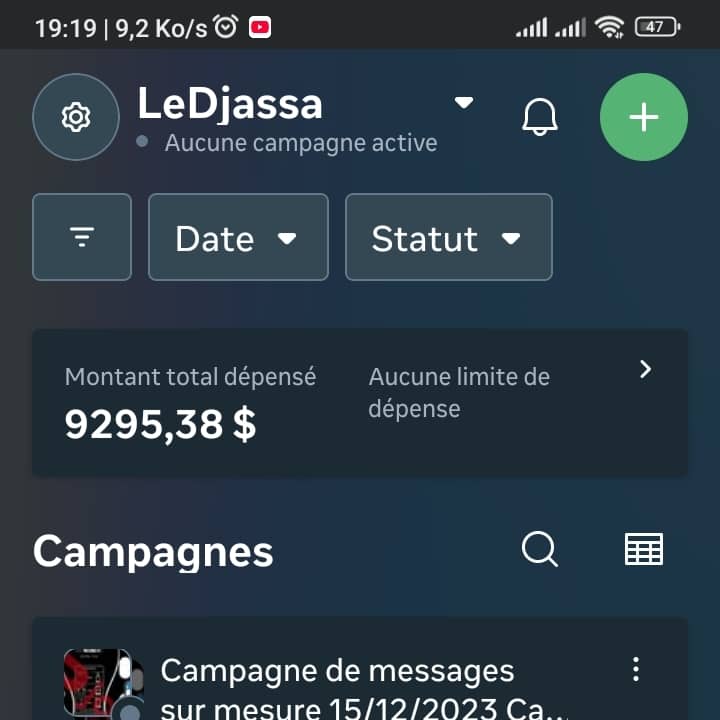Search within Campagnes

pos(540,549)
